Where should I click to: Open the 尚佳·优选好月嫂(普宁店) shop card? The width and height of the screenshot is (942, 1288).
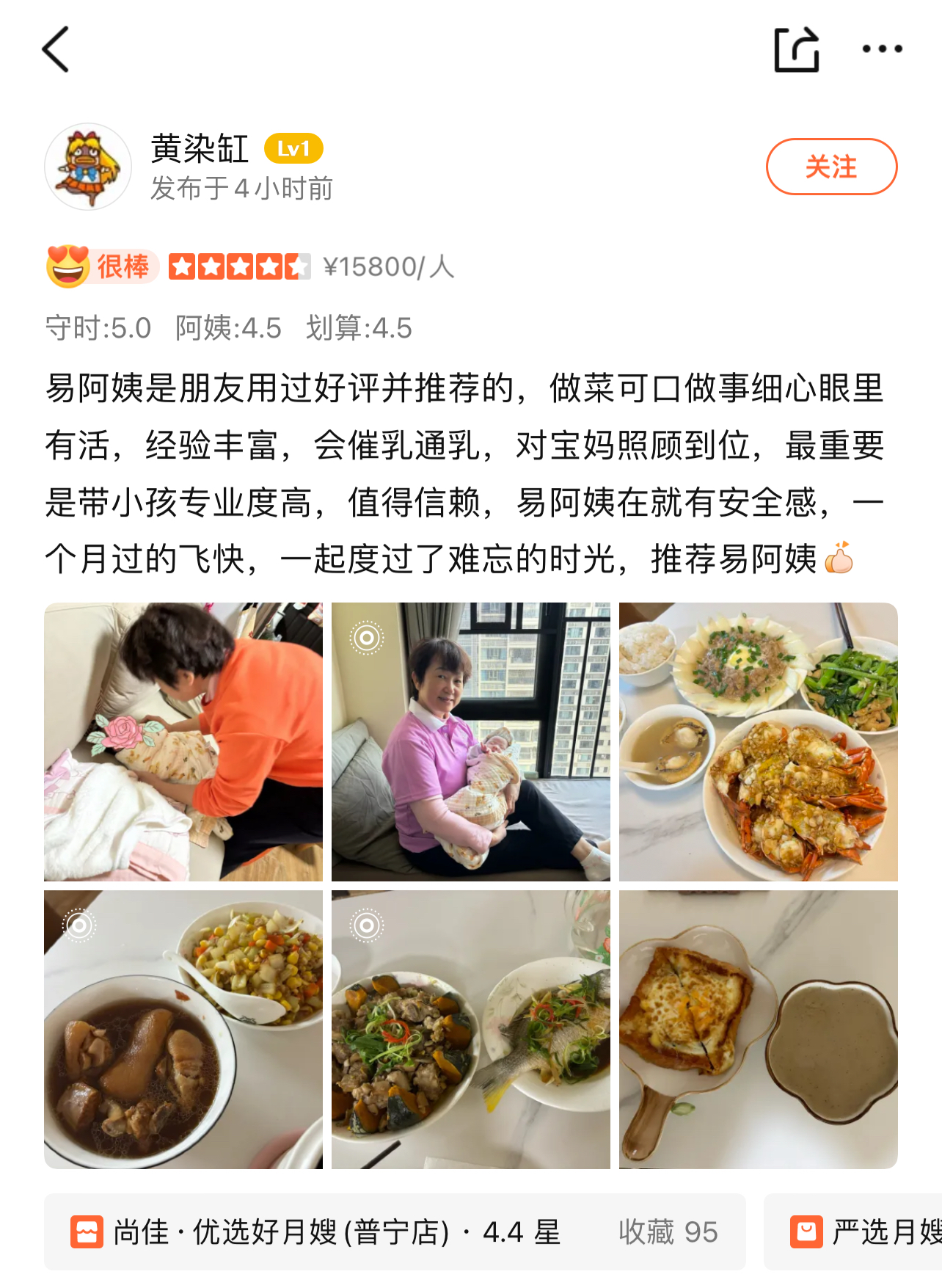pyautogui.click(x=395, y=1231)
